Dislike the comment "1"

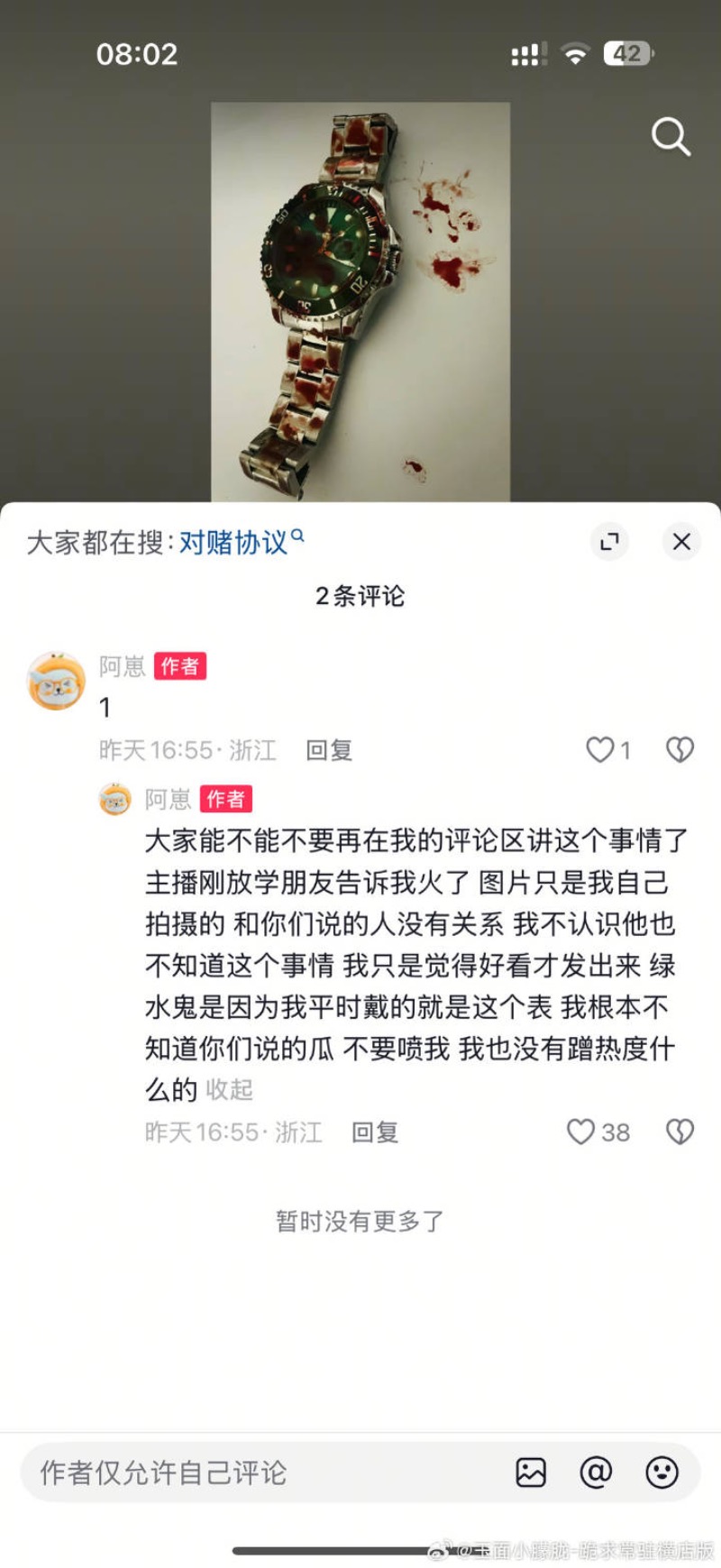point(680,750)
